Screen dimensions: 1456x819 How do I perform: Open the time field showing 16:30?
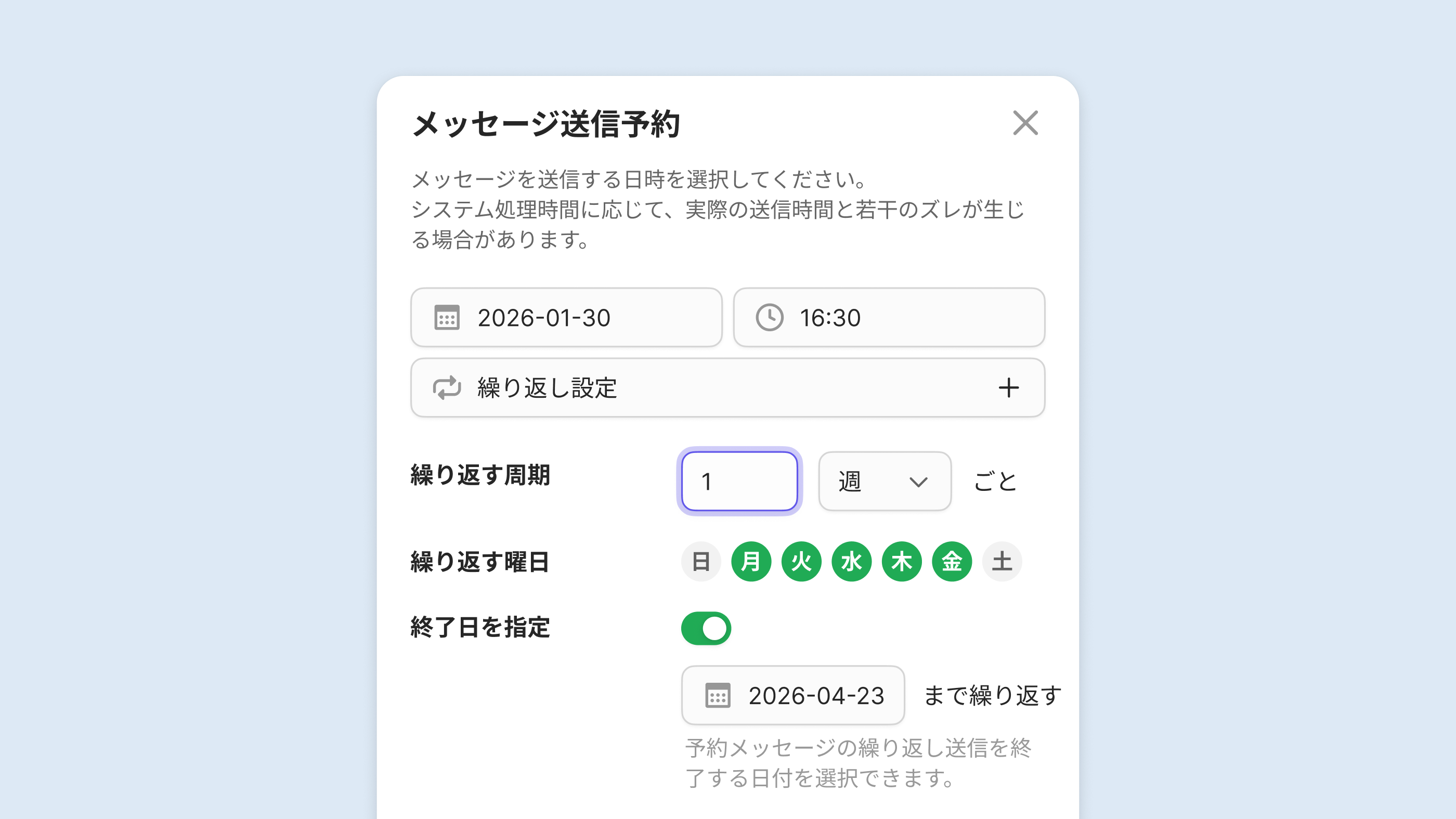[889, 318]
